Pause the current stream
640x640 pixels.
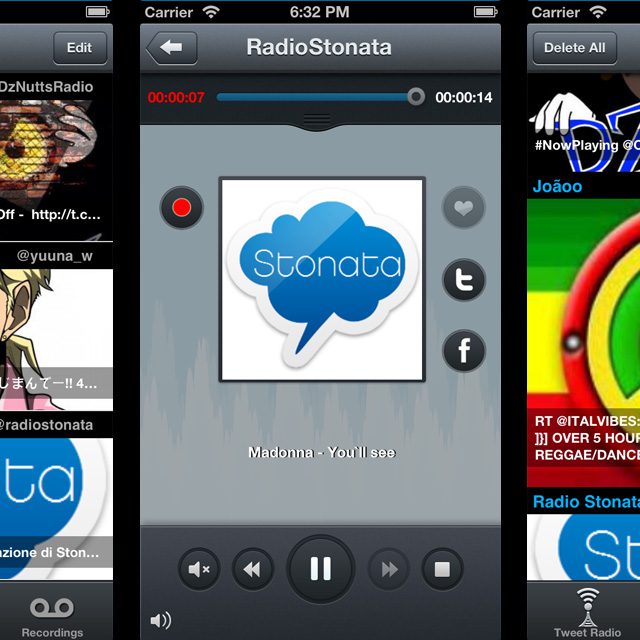pyautogui.click(x=321, y=569)
